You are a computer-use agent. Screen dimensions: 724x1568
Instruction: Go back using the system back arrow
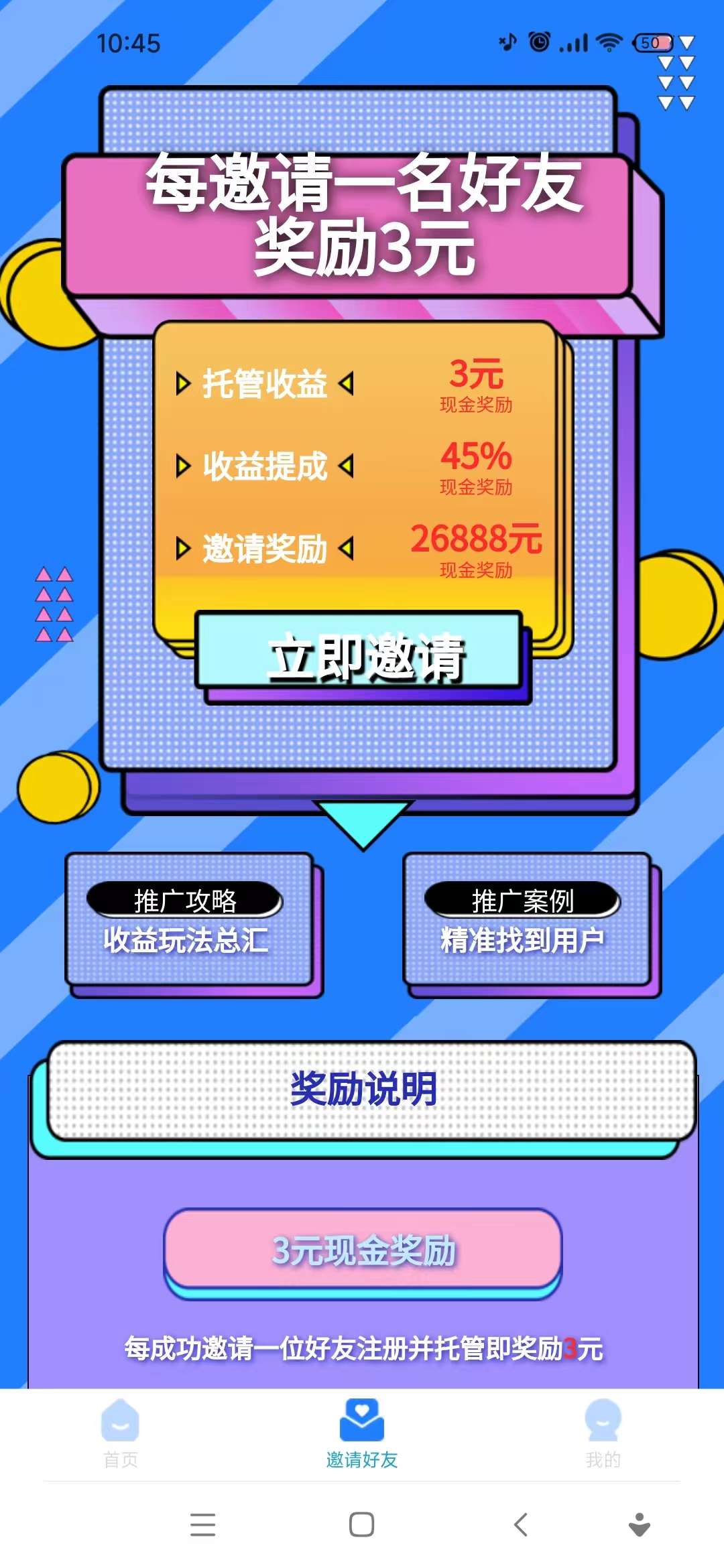[521, 1524]
